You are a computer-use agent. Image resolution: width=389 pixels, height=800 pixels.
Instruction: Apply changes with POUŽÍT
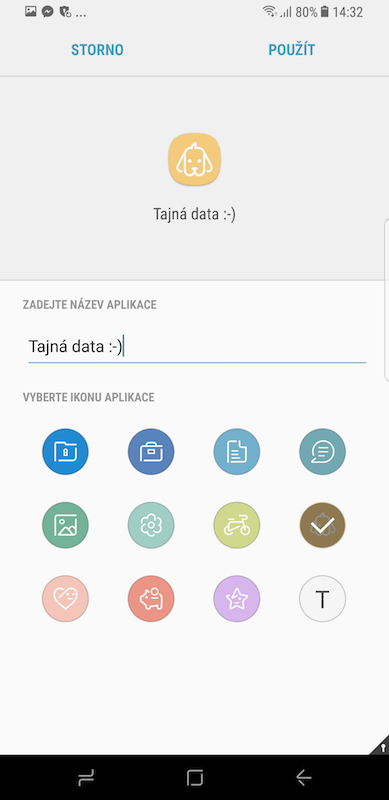pyautogui.click(x=291, y=49)
